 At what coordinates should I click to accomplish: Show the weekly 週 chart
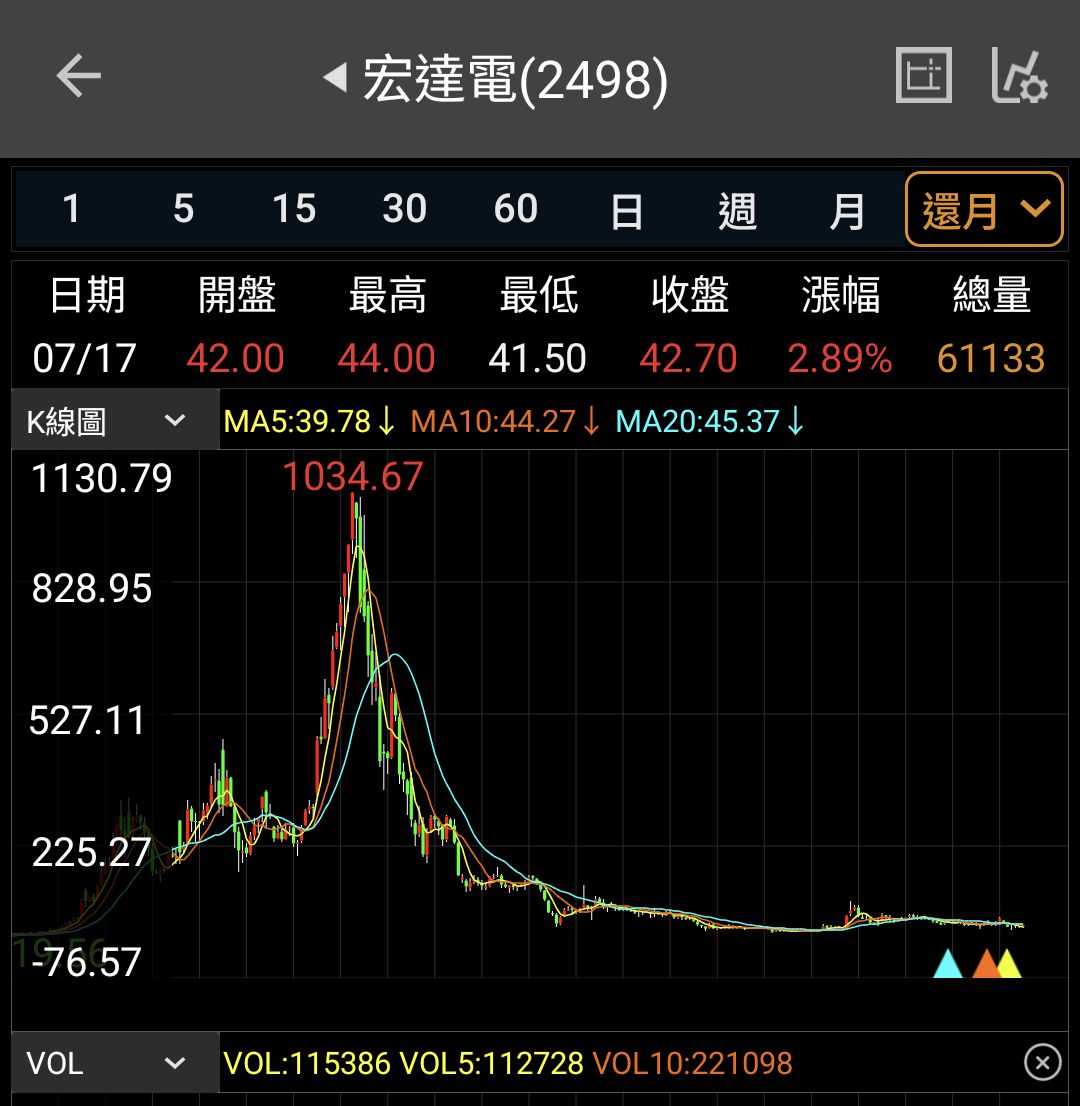[738, 211]
